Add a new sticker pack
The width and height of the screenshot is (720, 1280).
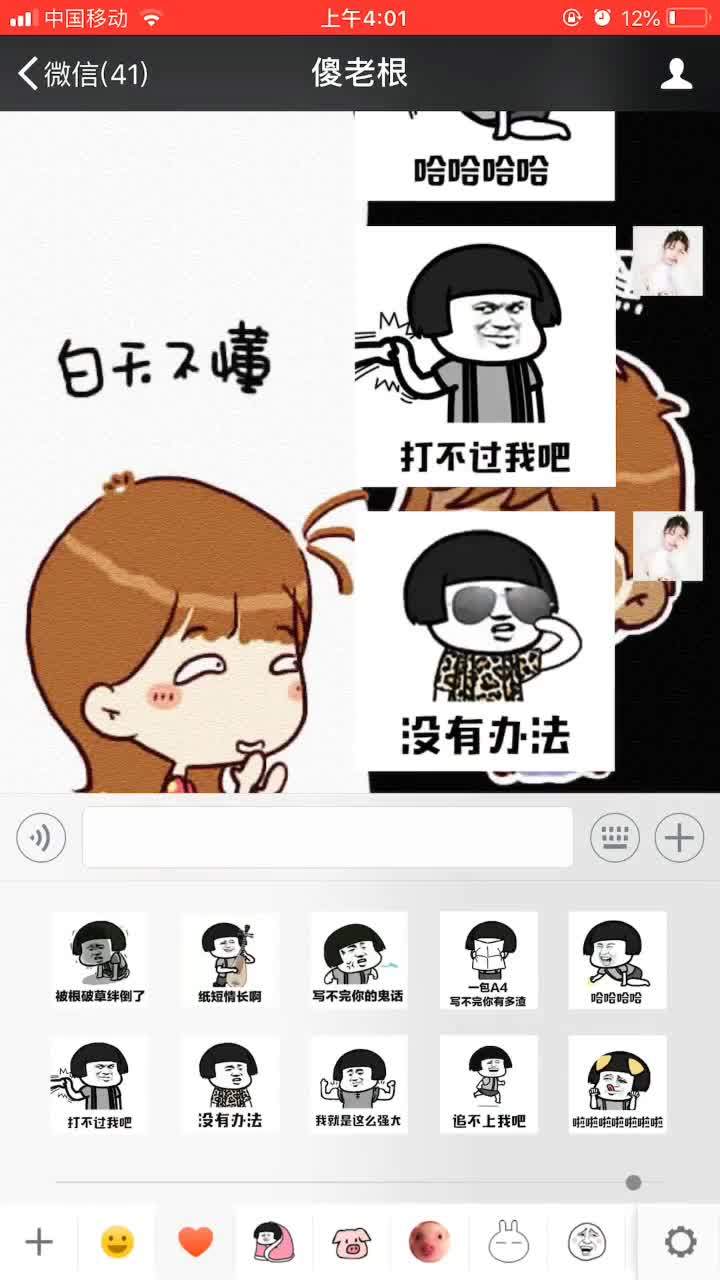tap(39, 1242)
